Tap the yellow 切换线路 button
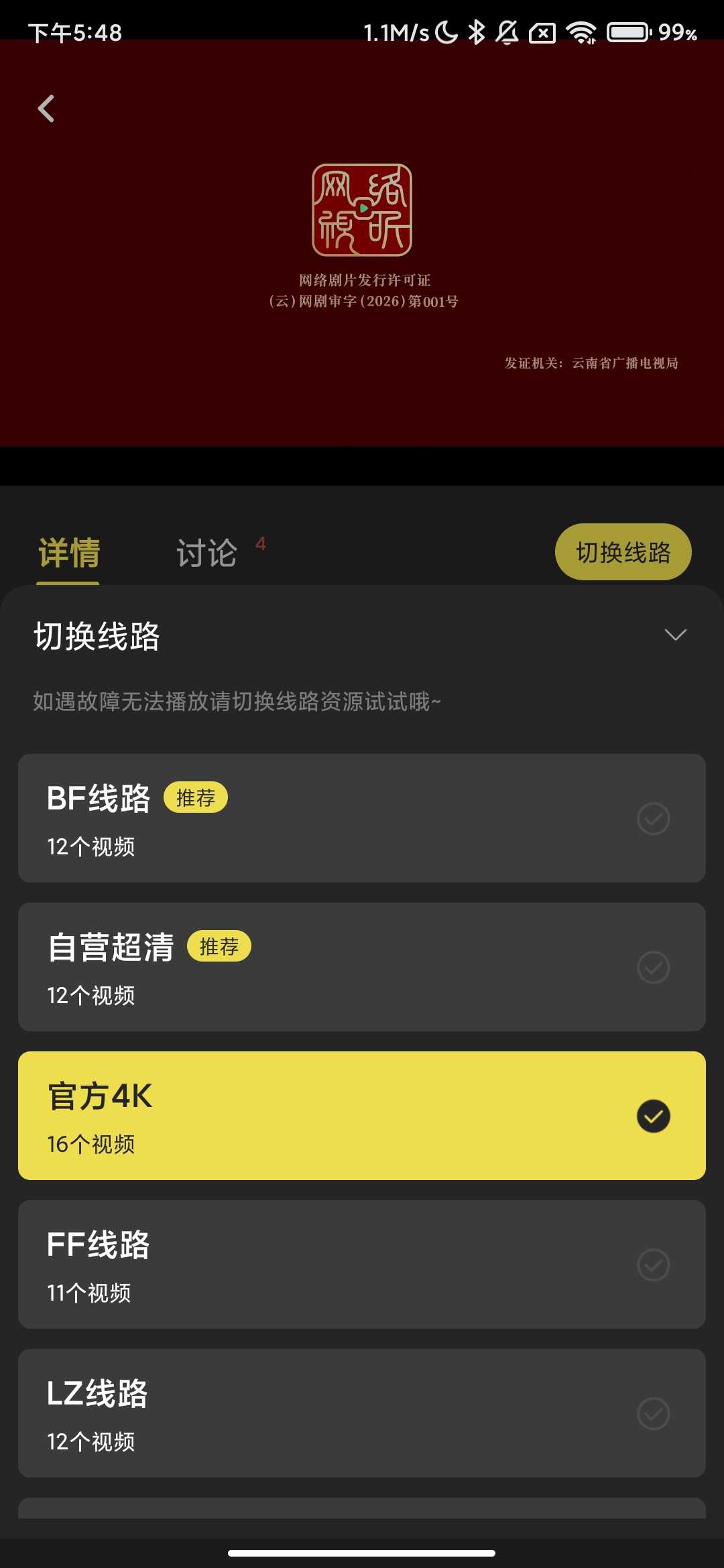Screen dimensions: 724x1568 click(623, 551)
